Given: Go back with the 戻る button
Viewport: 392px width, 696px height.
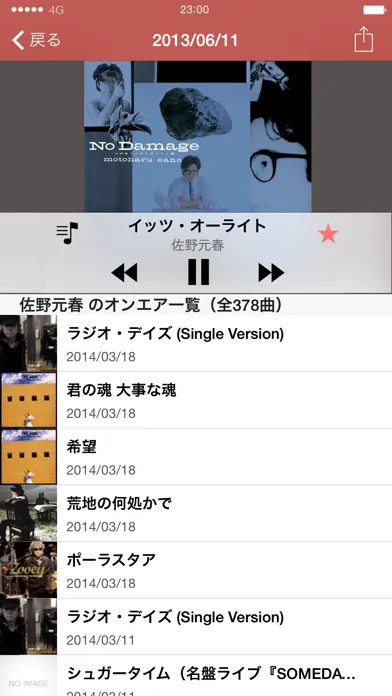Looking at the screenshot, I should pyautogui.click(x=36, y=40).
